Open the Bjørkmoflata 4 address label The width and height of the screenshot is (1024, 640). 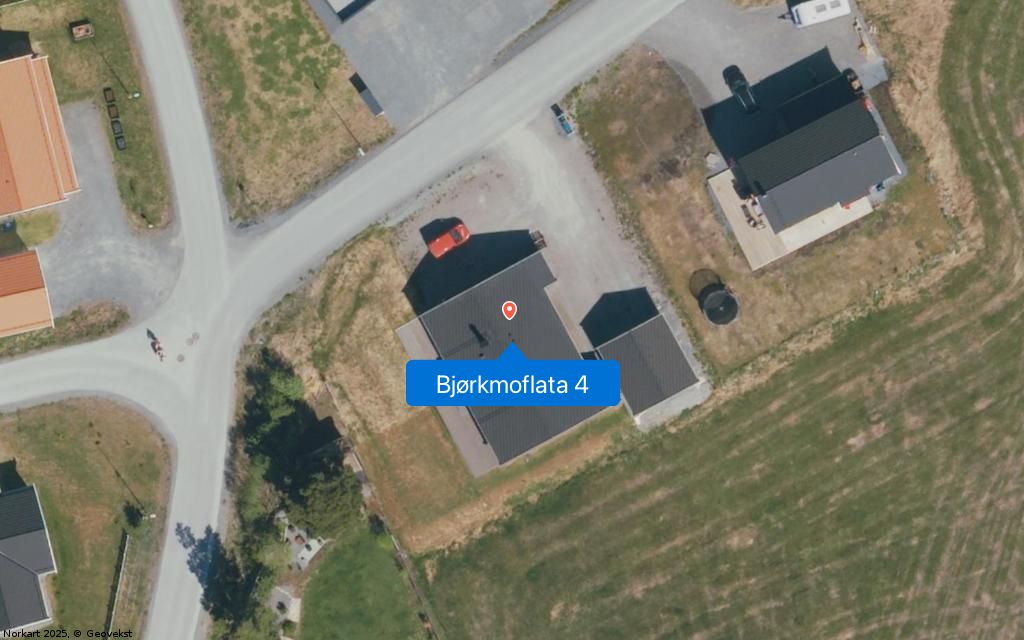click(512, 384)
